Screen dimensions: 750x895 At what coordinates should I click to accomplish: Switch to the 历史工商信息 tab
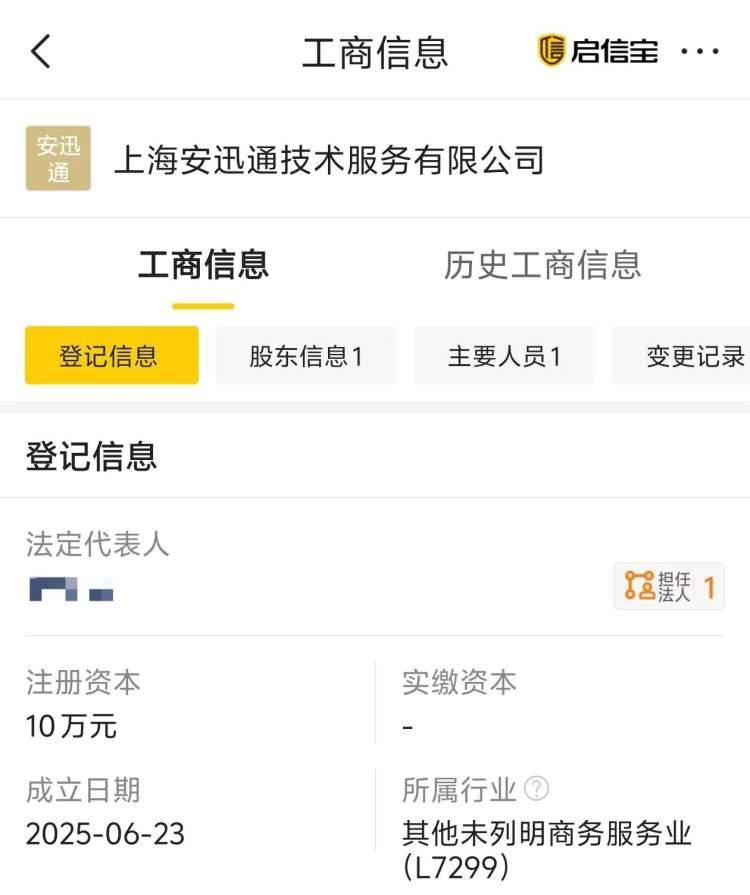point(543,264)
